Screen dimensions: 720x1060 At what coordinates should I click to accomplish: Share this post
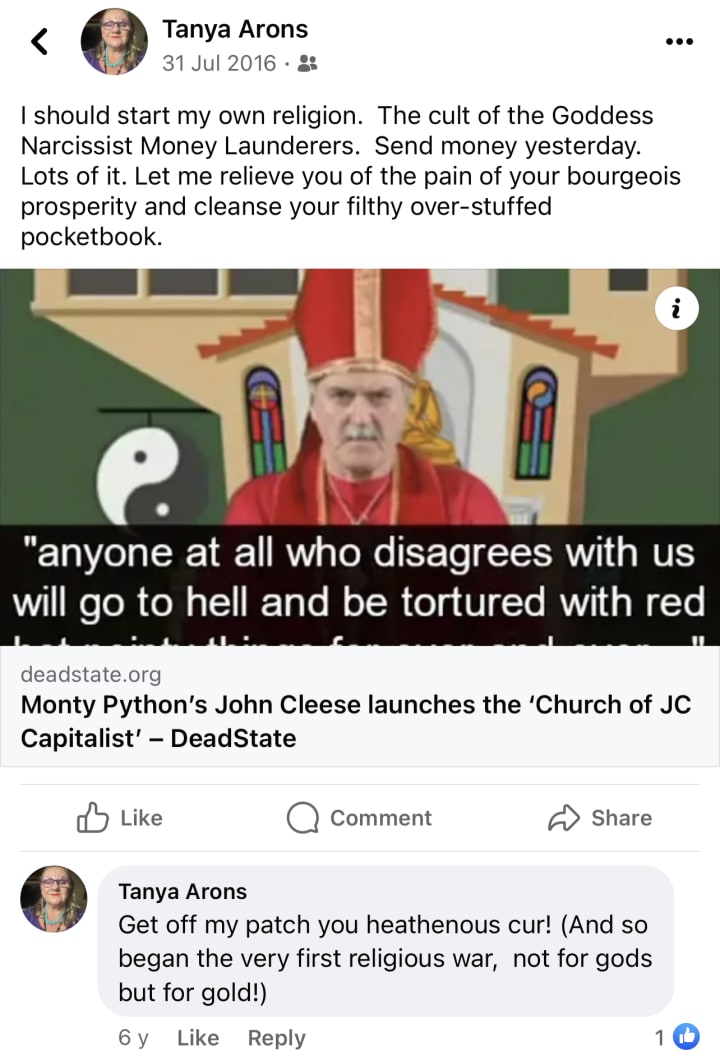tap(600, 818)
